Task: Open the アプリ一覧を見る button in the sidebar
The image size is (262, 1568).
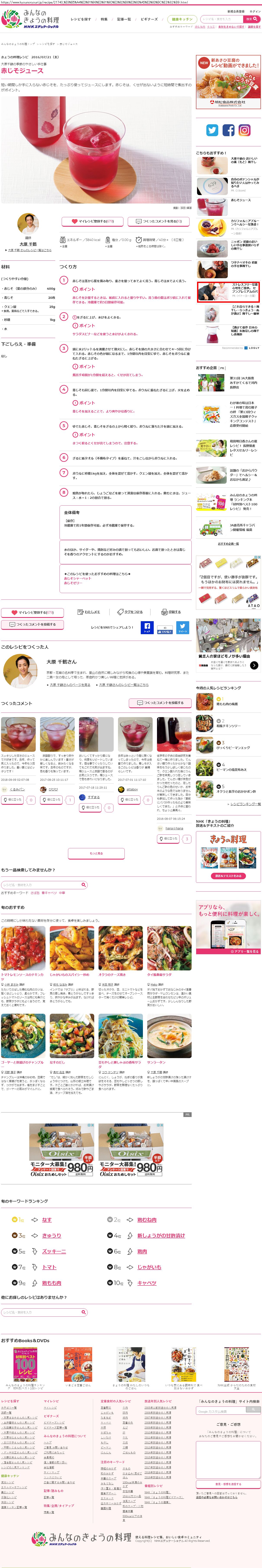Action: click(228, 951)
